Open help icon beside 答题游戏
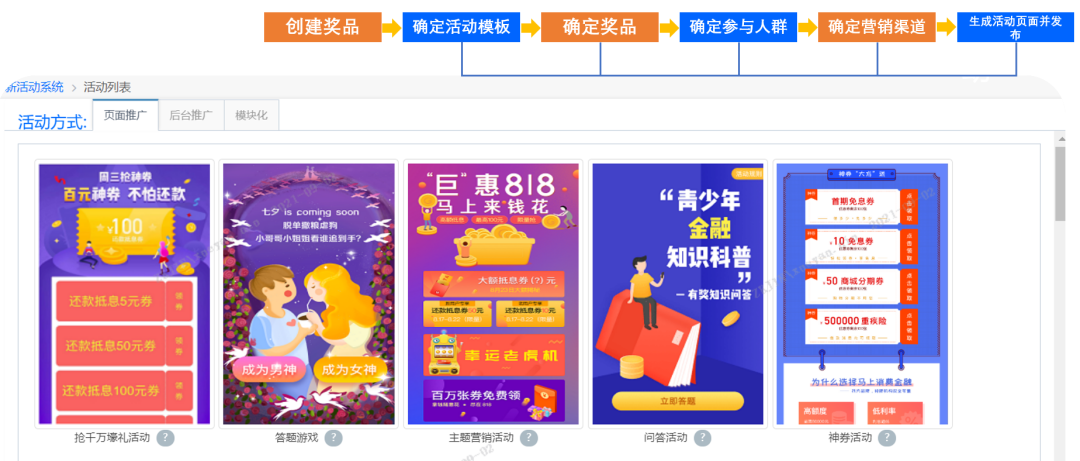The height and width of the screenshot is (461, 1080). pyautogui.click(x=334, y=438)
